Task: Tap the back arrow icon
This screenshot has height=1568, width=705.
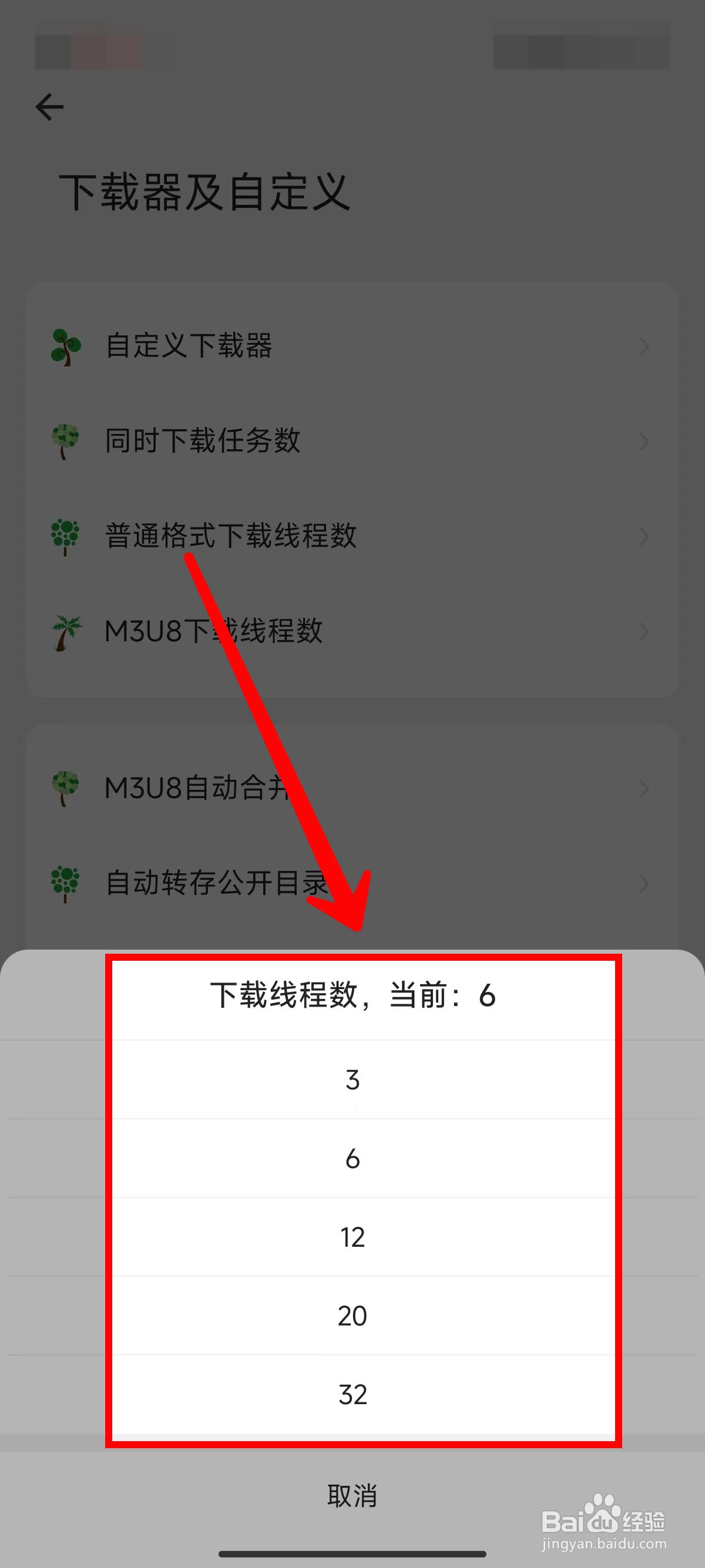Action: coord(49,106)
